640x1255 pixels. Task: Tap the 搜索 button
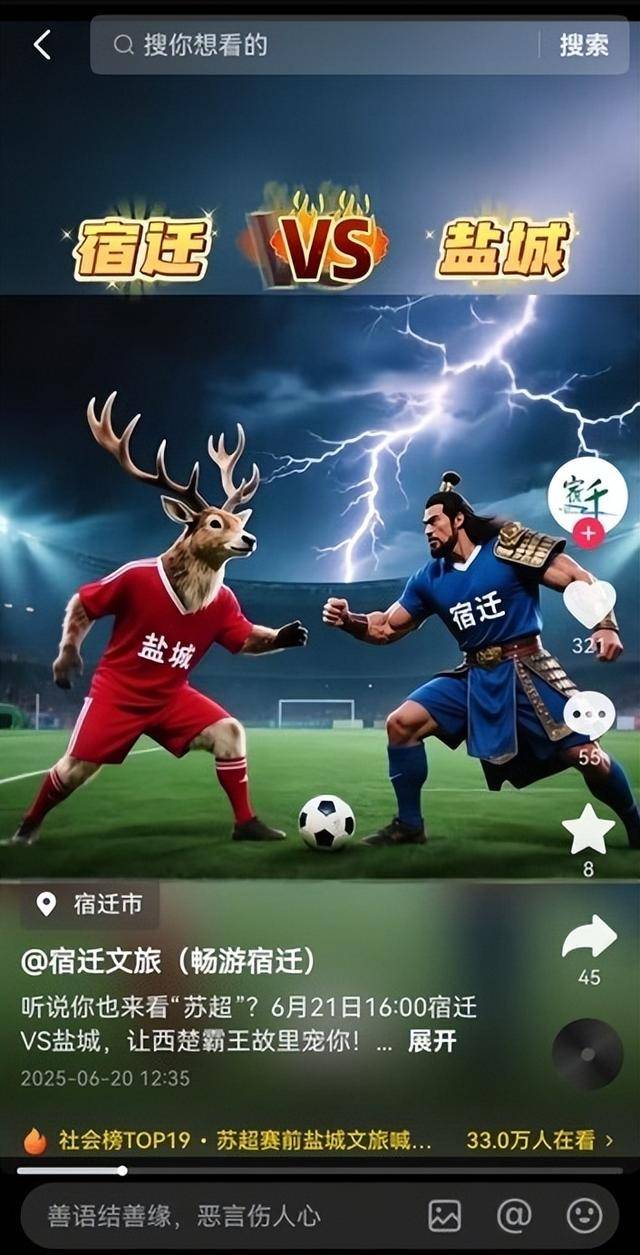tap(583, 45)
